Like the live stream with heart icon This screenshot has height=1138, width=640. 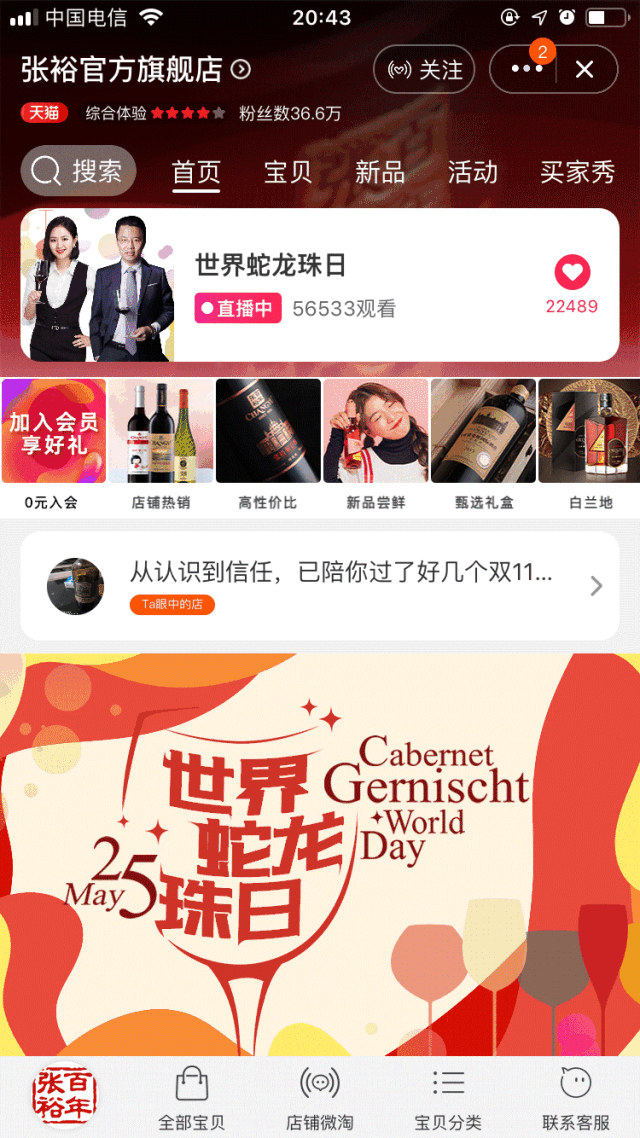572,273
